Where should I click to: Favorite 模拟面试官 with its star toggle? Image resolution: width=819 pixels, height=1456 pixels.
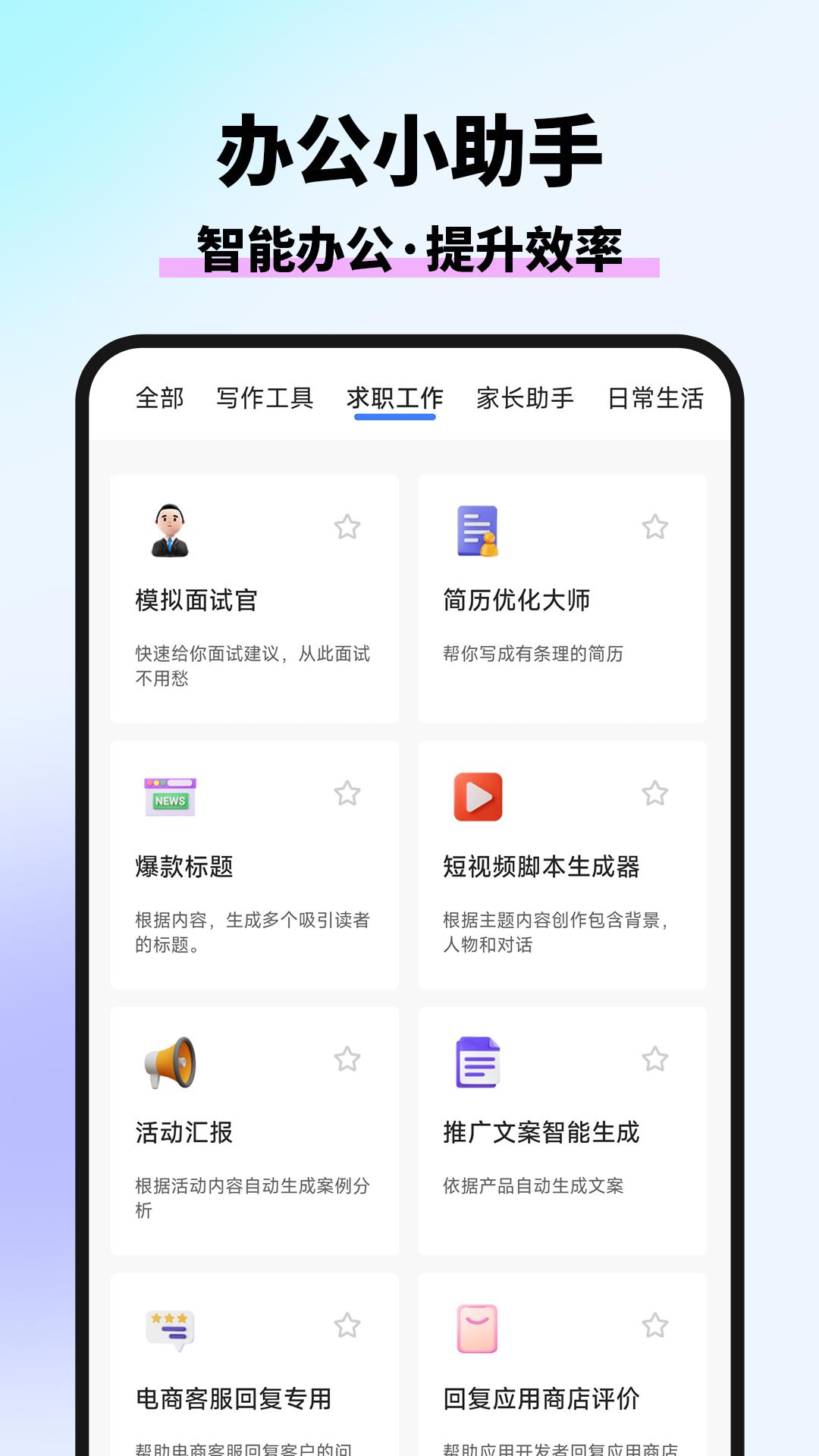click(x=347, y=526)
